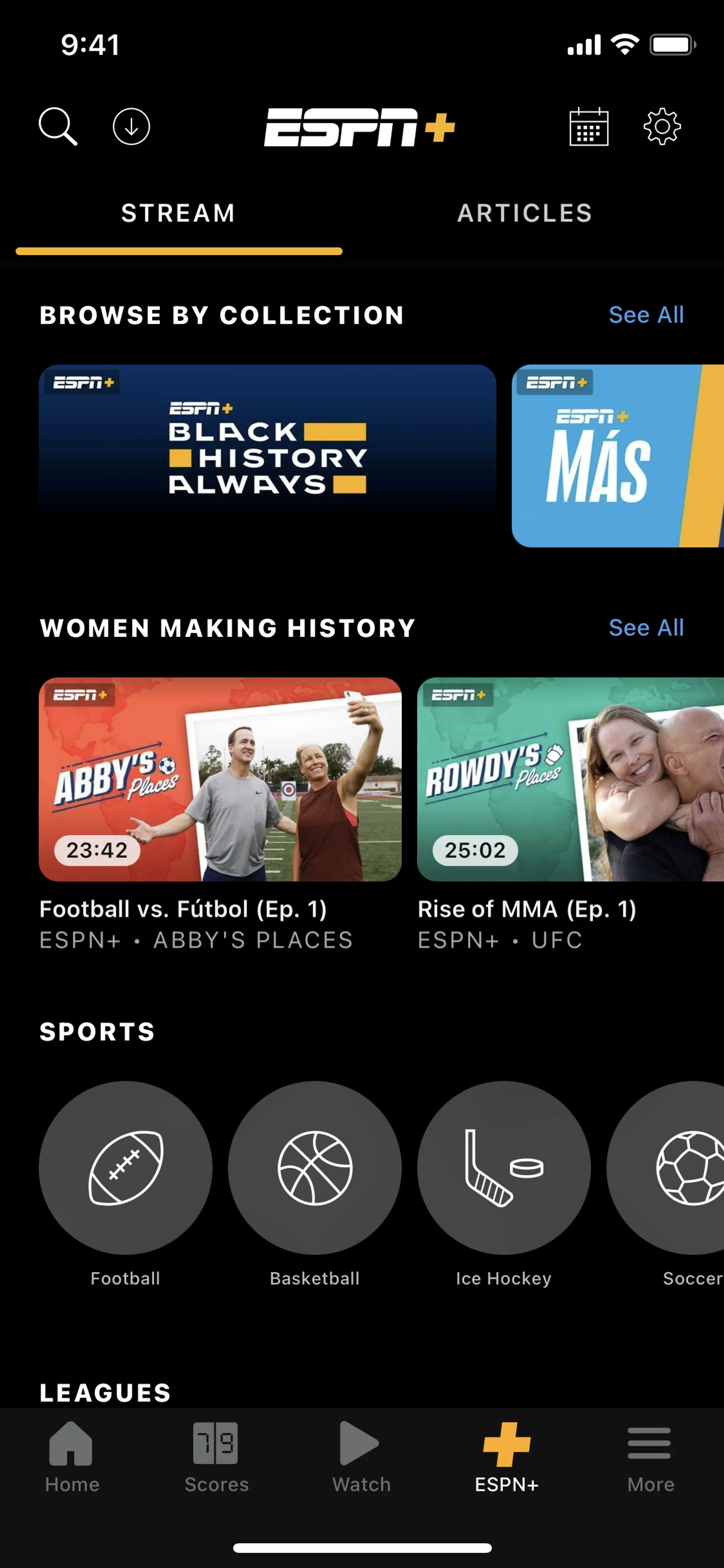Choose the Basketball sport
The width and height of the screenshot is (724, 1568).
(x=314, y=1167)
